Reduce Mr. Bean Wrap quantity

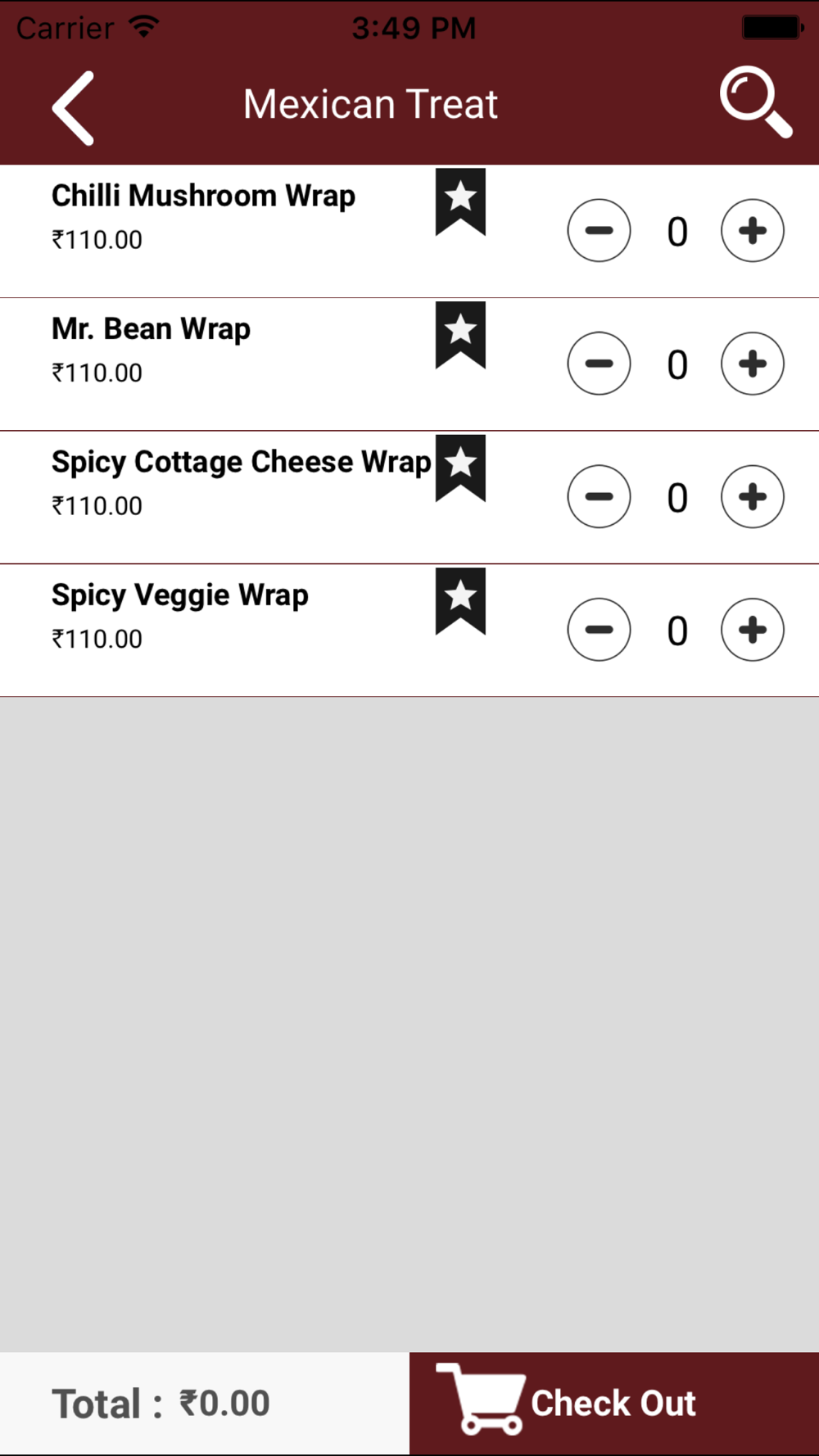point(600,364)
